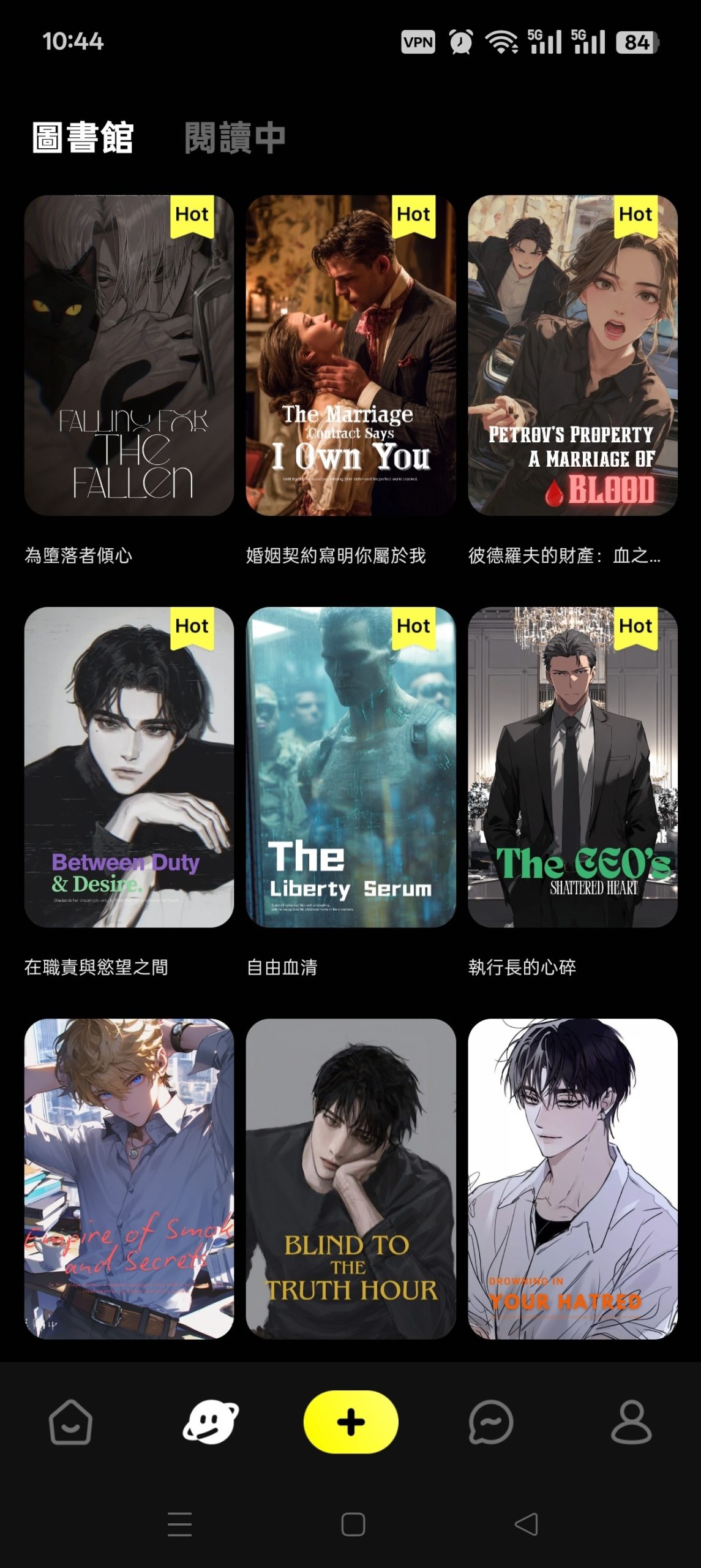701x1568 pixels.
Task: Tap the alarm icon in status bar
Action: 460,42
